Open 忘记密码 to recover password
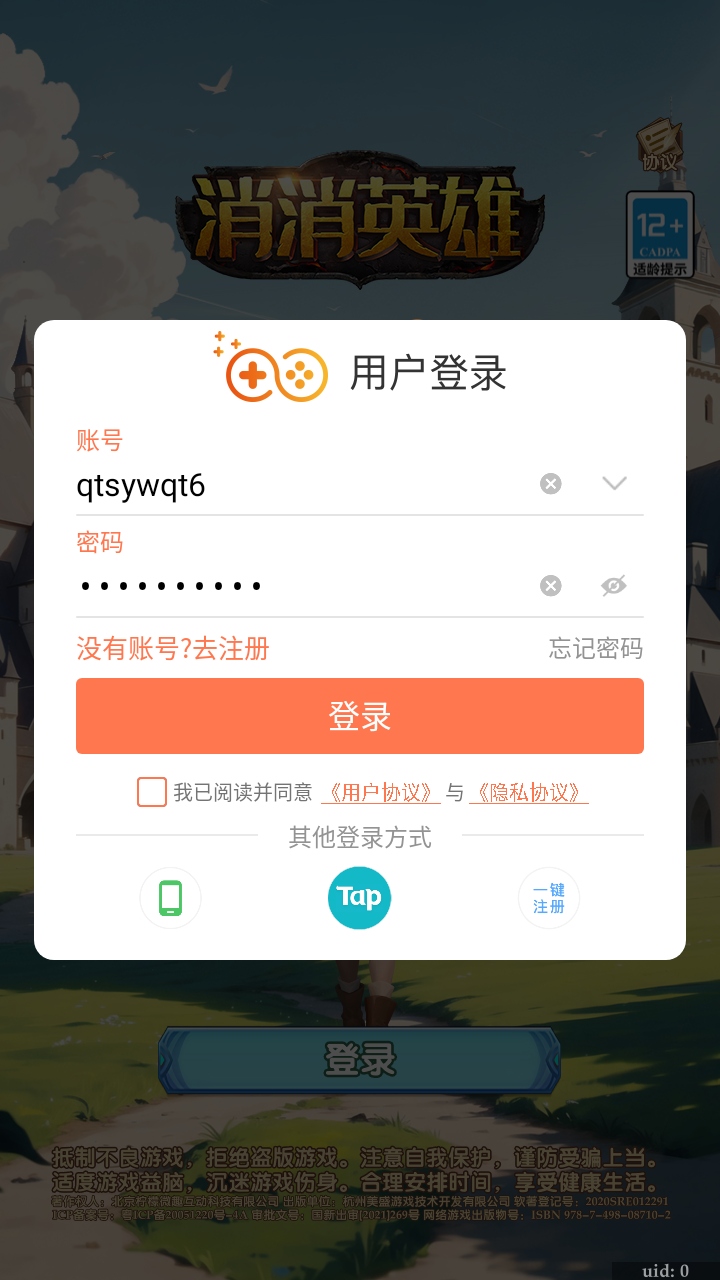 tap(595, 649)
